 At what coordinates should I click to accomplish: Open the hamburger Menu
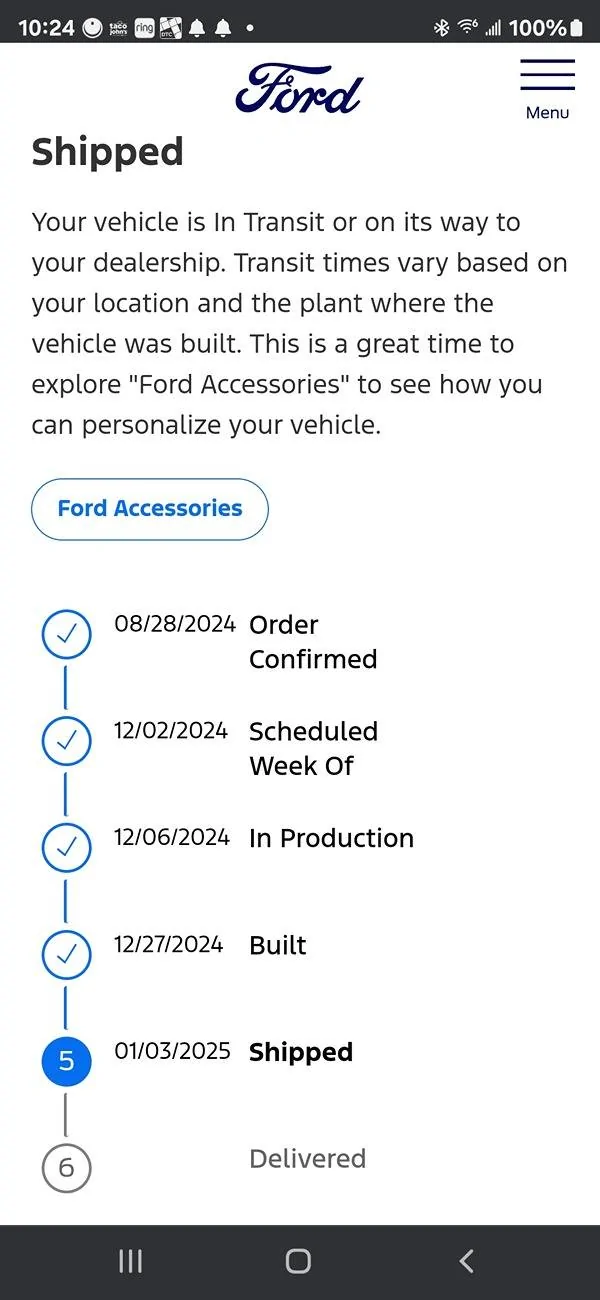click(x=547, y=88)
